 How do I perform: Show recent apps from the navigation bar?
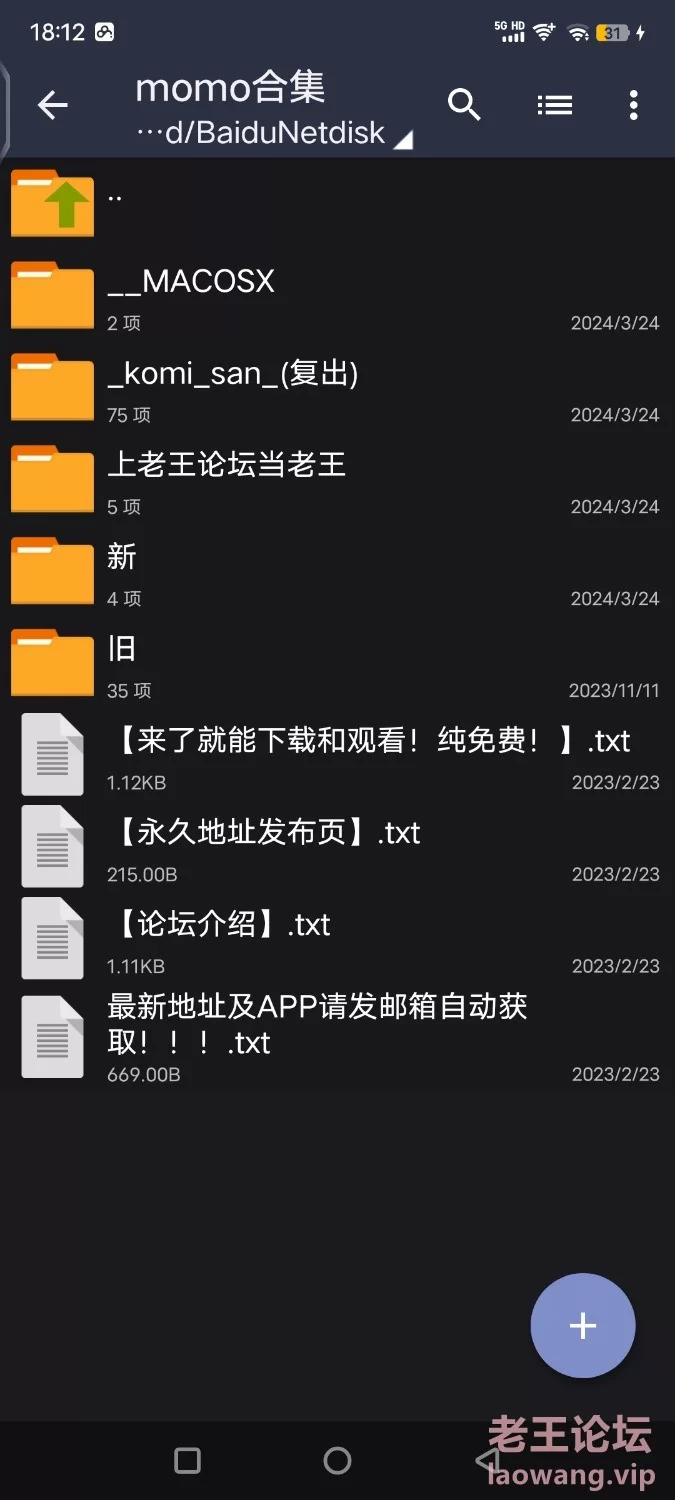tap(187, 1461)
